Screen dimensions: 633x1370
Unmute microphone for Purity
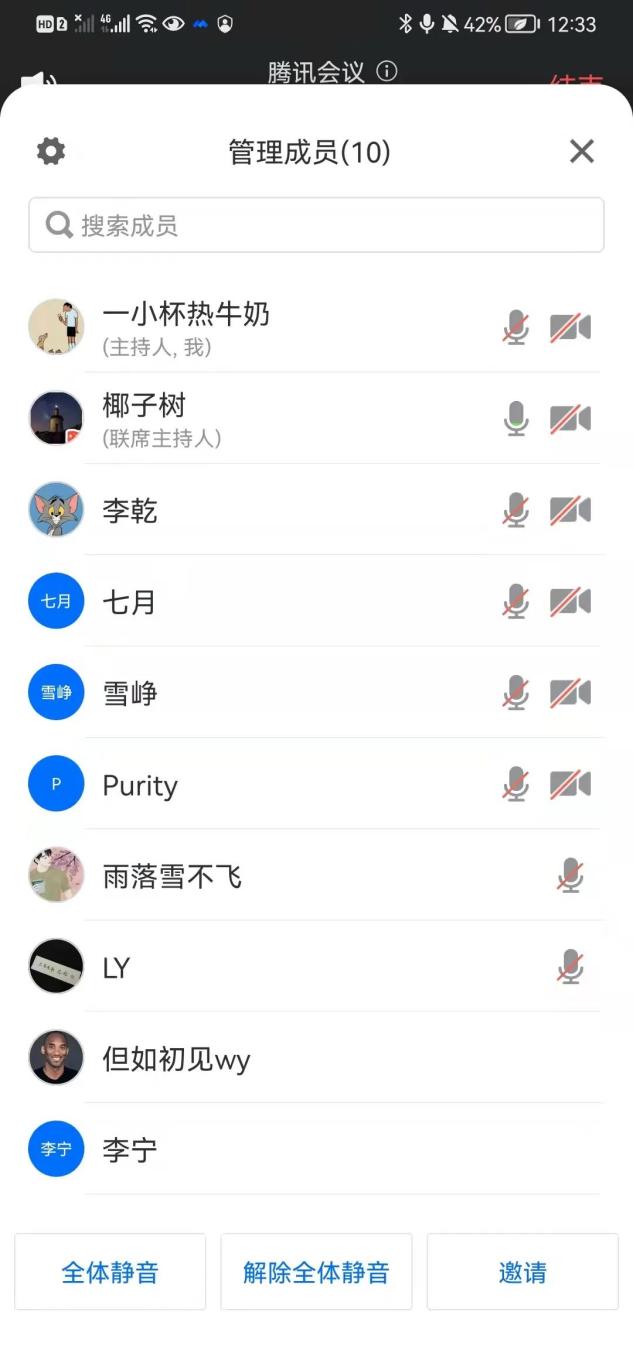coord(516,784)
